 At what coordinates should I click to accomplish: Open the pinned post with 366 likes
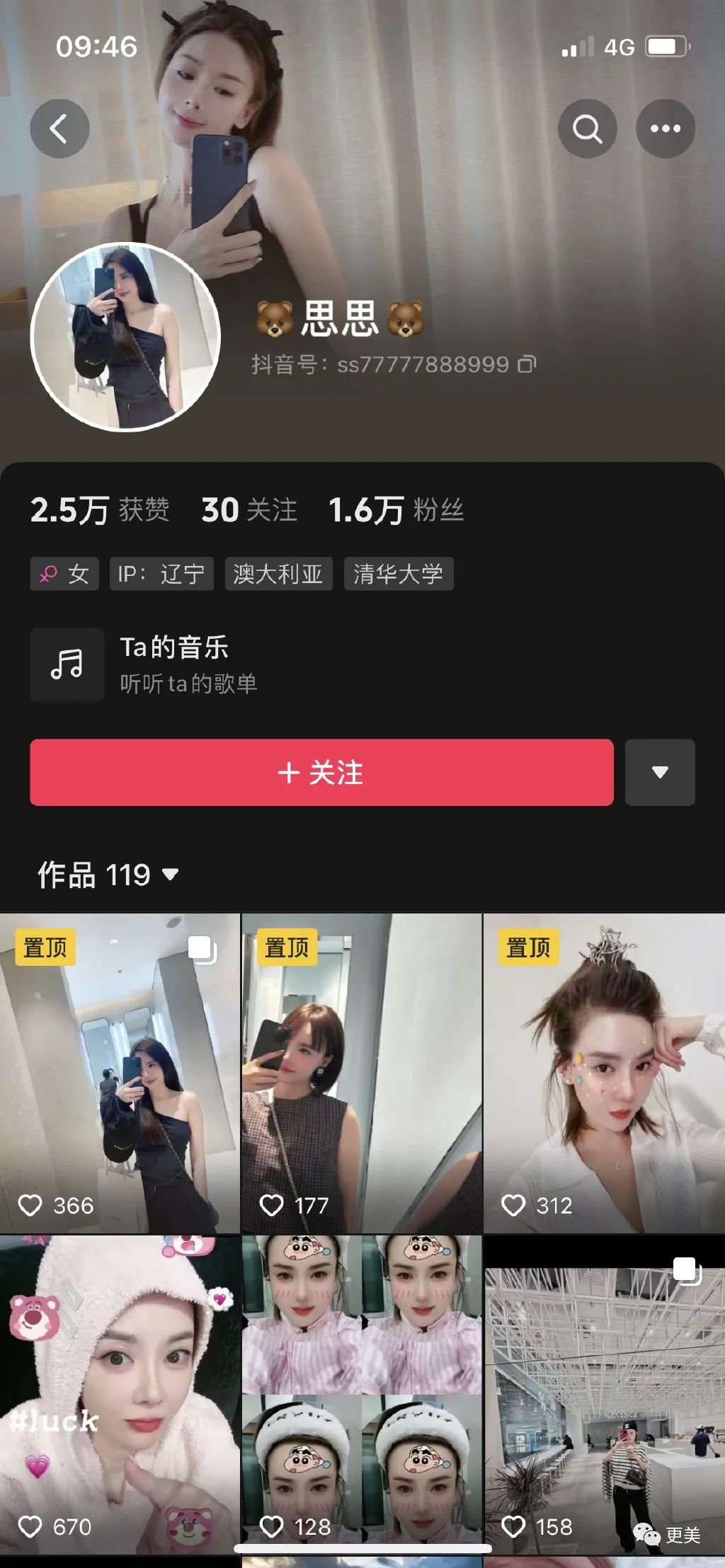(x=120, y=1073)
